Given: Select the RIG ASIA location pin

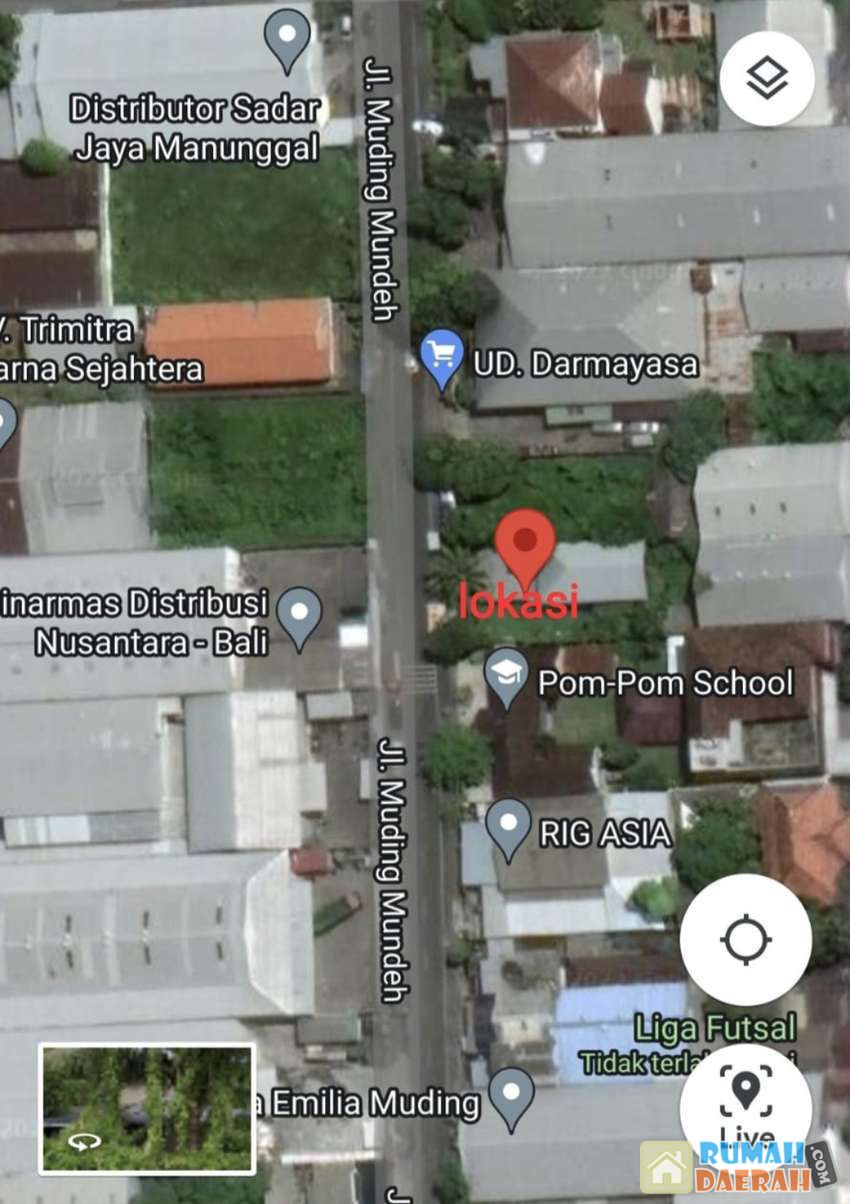Looking at the screenshot, I should (x=508, y=828).
